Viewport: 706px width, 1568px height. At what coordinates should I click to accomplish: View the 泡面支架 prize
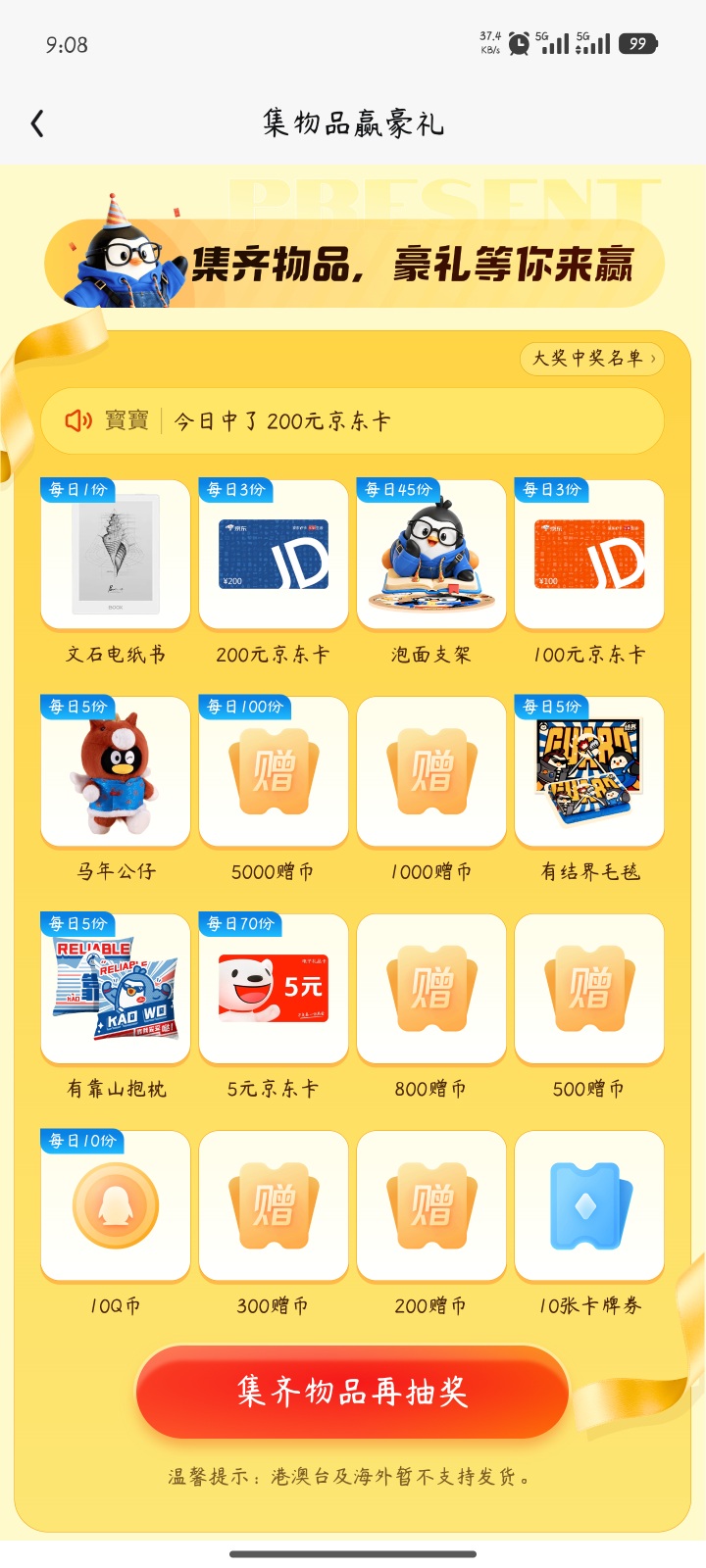(431, 555)
